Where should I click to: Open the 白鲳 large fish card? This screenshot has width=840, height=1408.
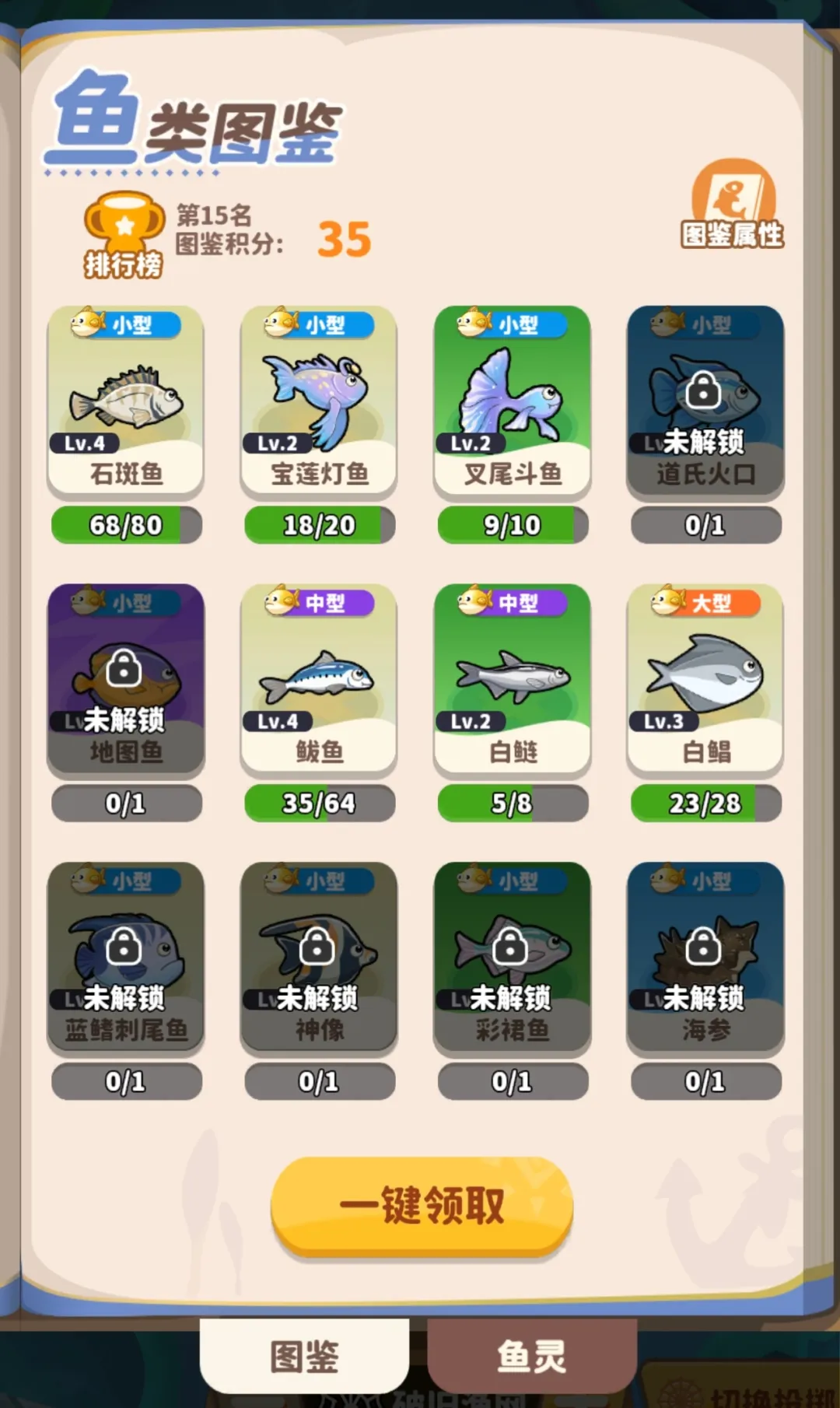pos(705,680)
